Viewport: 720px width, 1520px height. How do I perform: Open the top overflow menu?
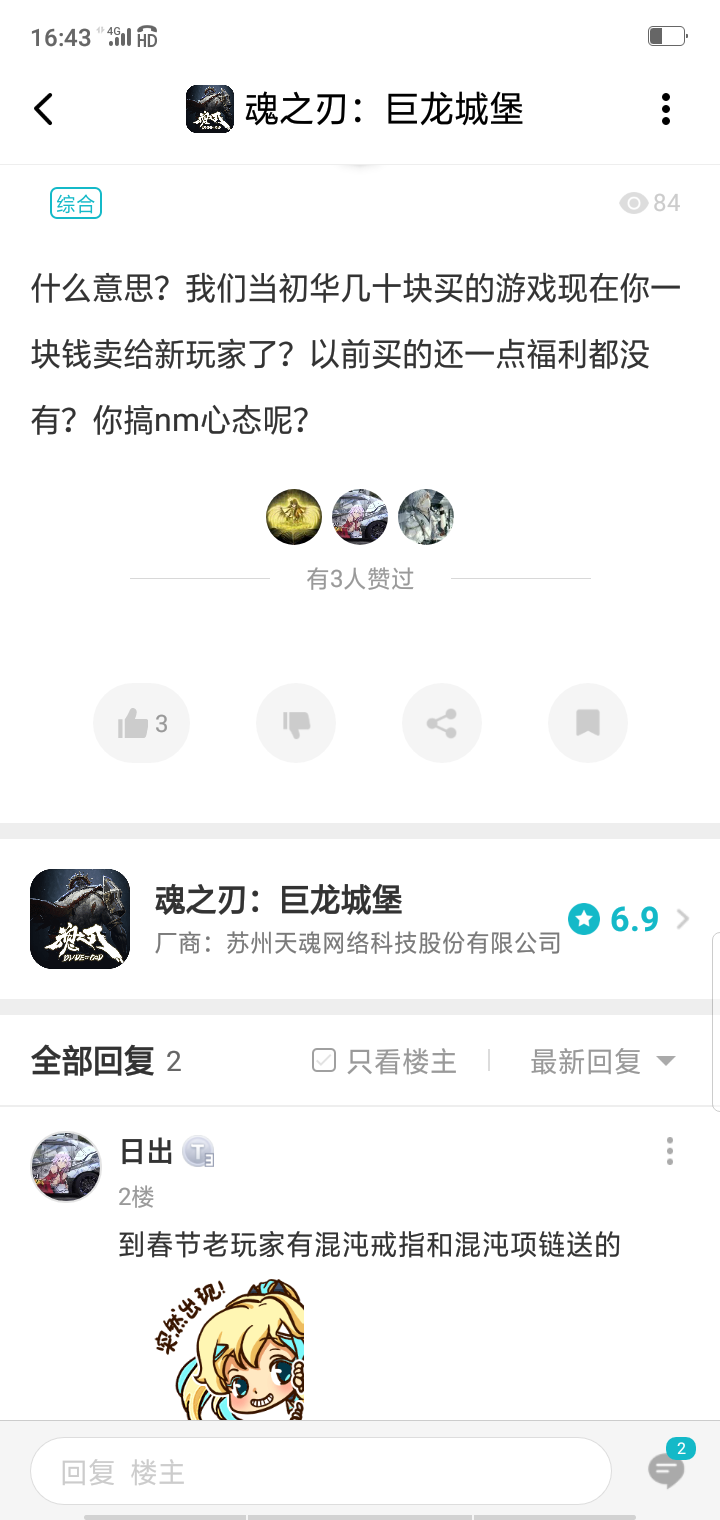[666, 108]
